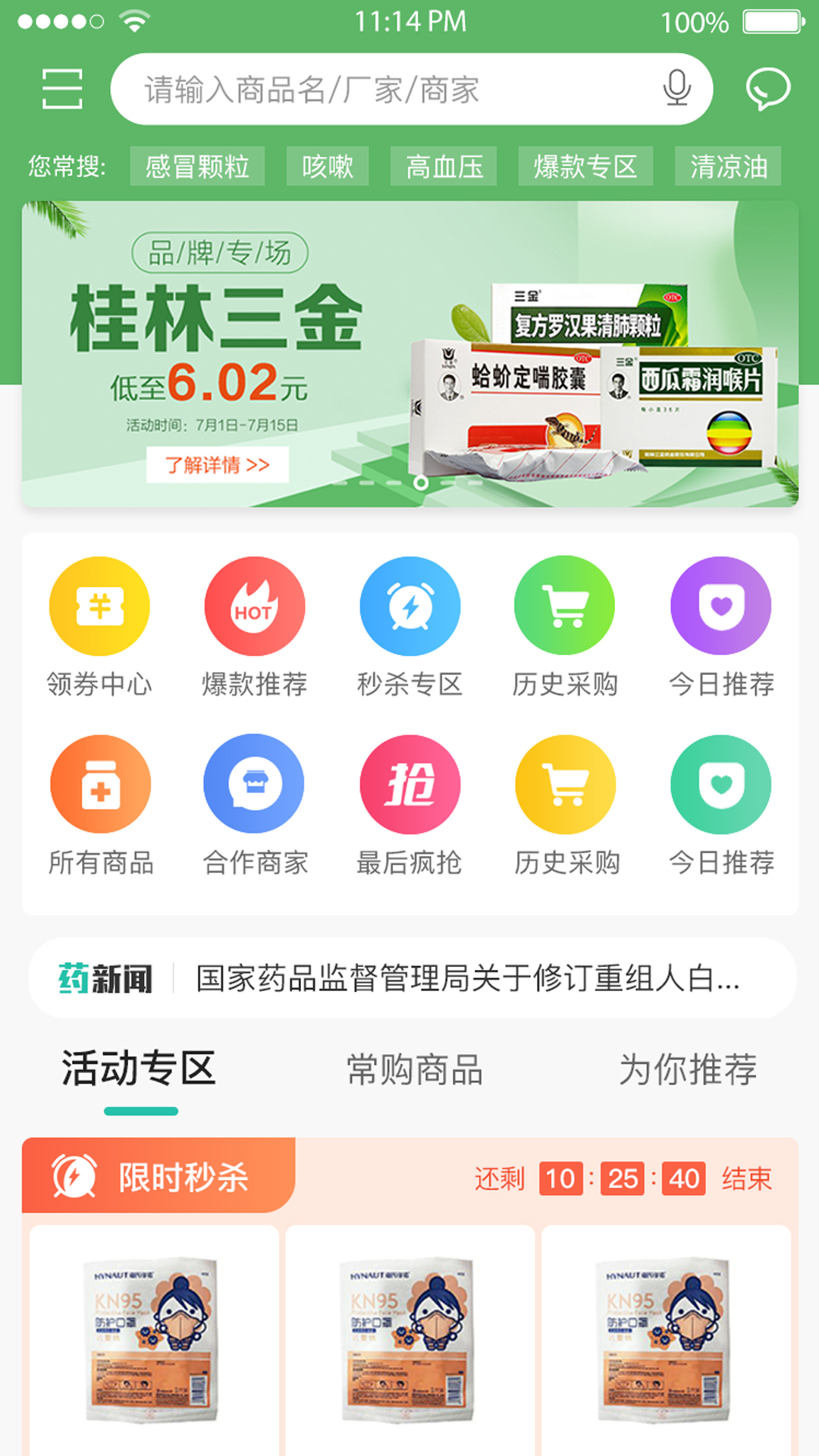The height and width of the screenshot is (1456, 819).
Task: Select the 咳嗽 search chip
Action: (328, 166)
